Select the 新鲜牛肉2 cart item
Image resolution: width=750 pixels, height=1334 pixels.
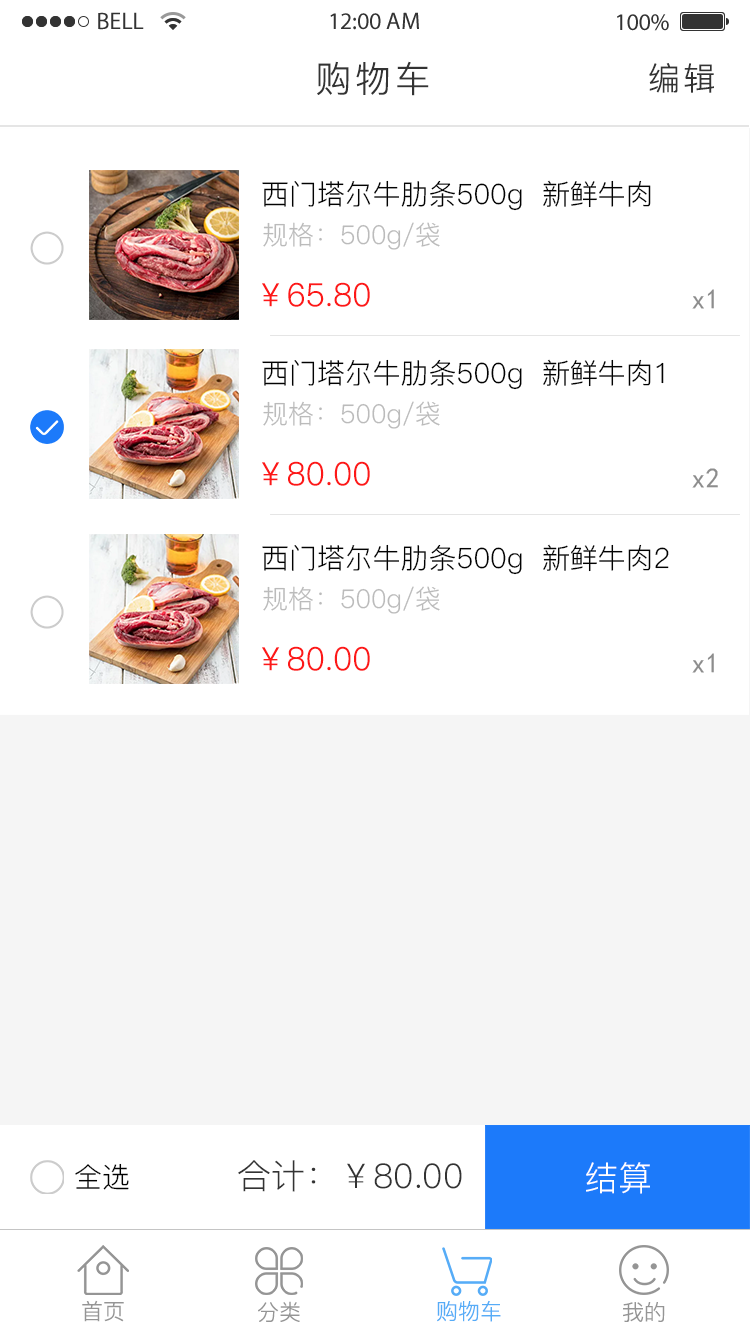47,612
